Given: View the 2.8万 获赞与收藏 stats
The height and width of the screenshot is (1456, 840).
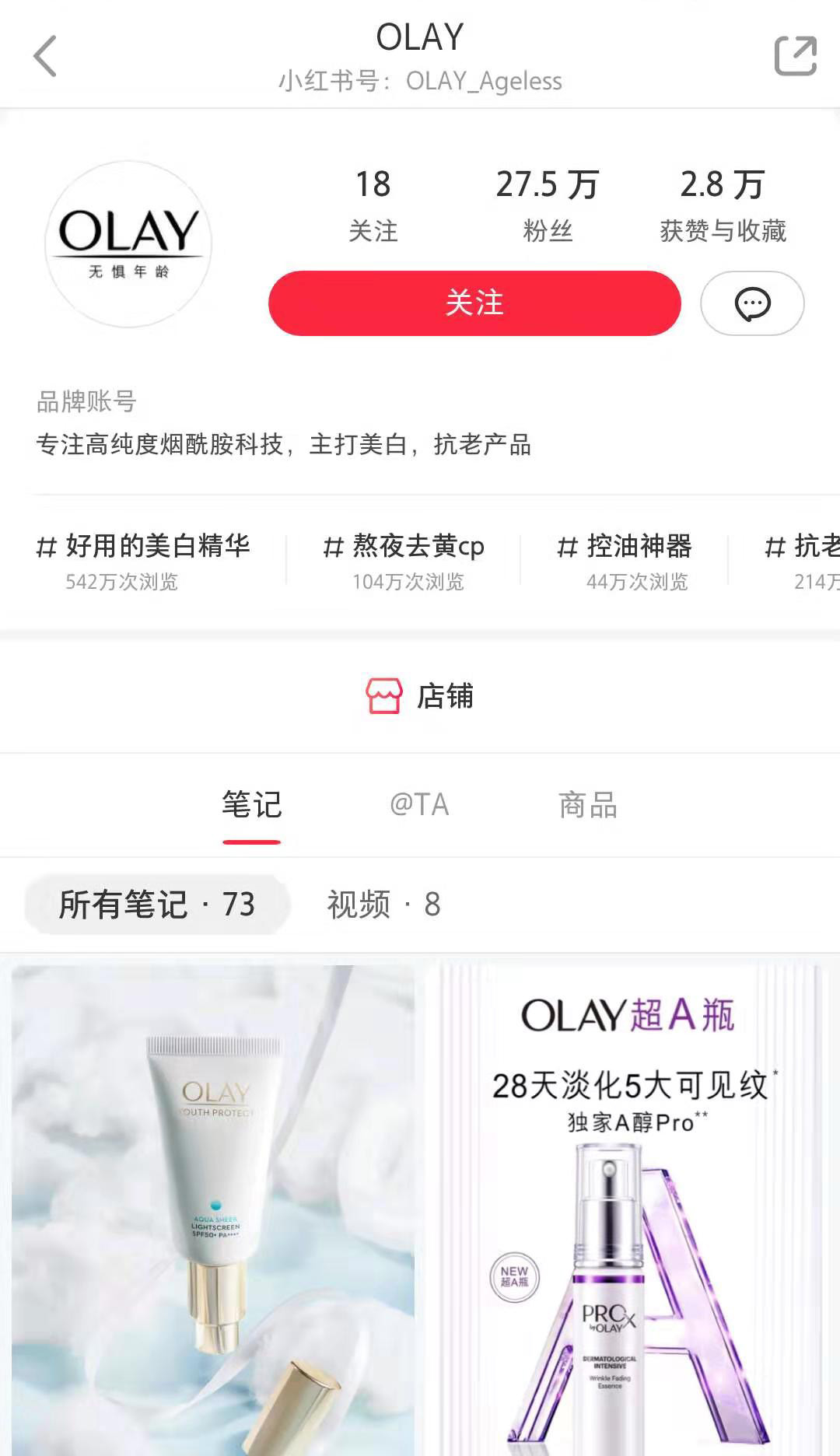Looking at the screenshot, I should tap(722, 205).
